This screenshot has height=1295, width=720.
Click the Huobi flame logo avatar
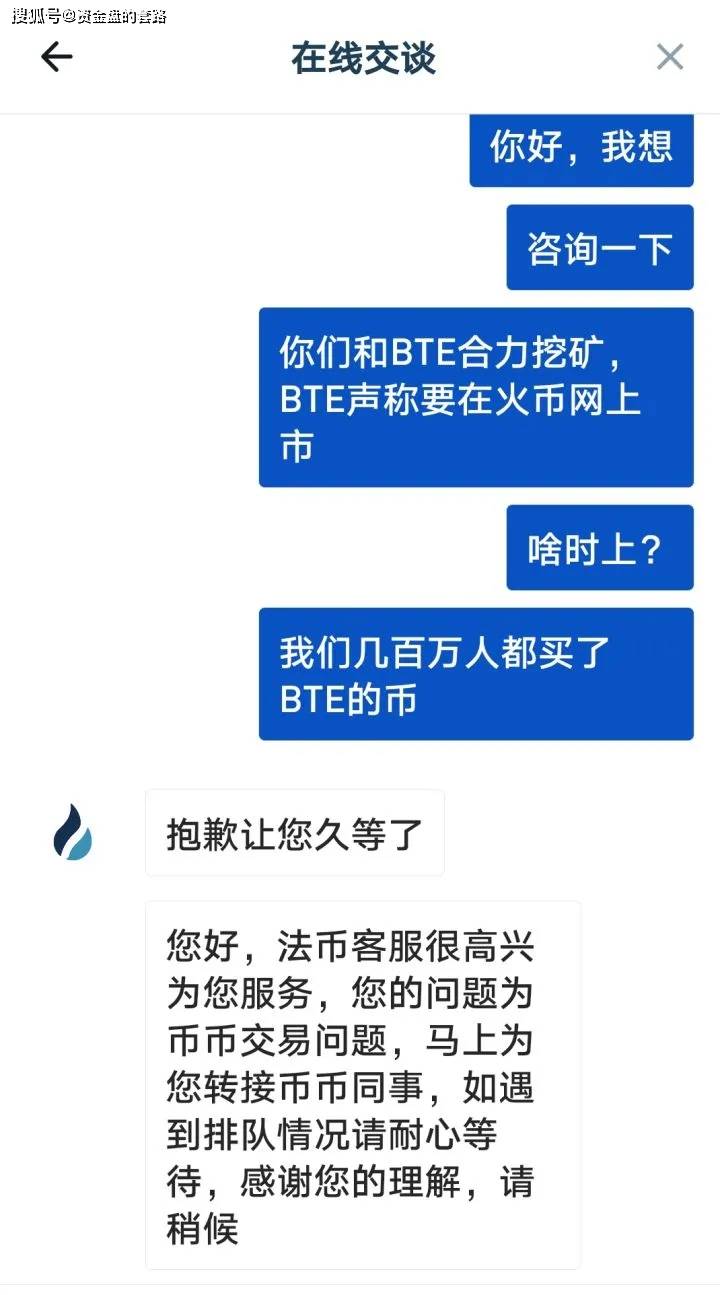point(74,832)
